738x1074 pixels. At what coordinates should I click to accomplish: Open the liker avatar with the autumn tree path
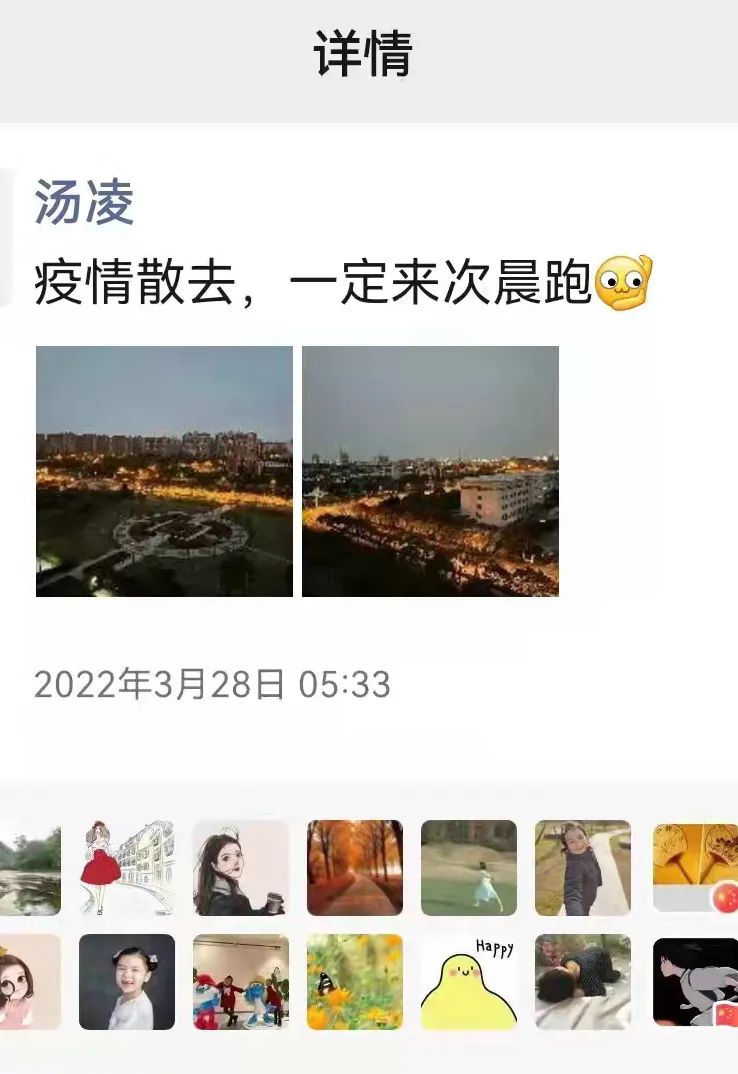pos(355,868)
